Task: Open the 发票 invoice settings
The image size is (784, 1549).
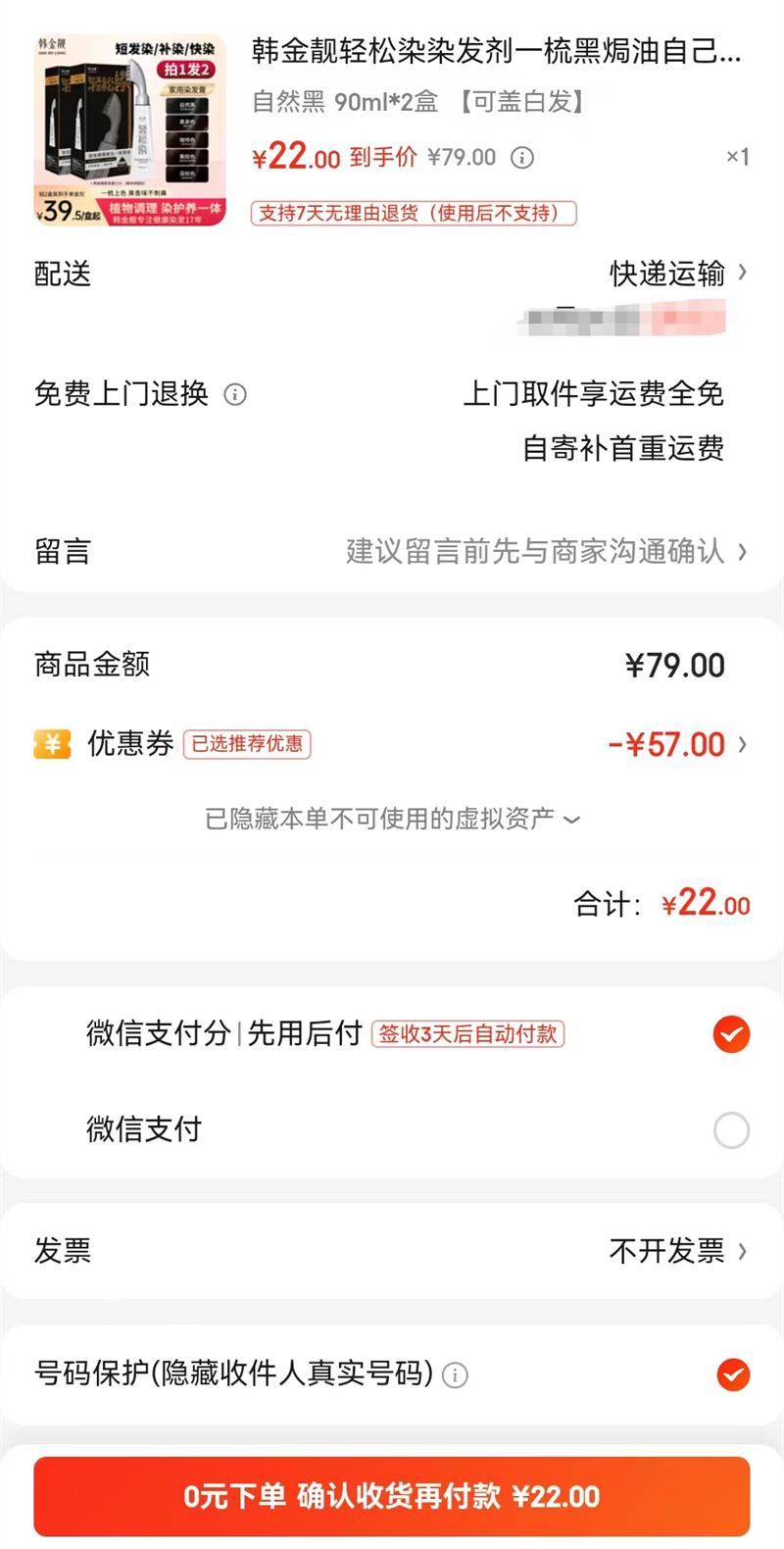Action: click(x=678, y=1251)
